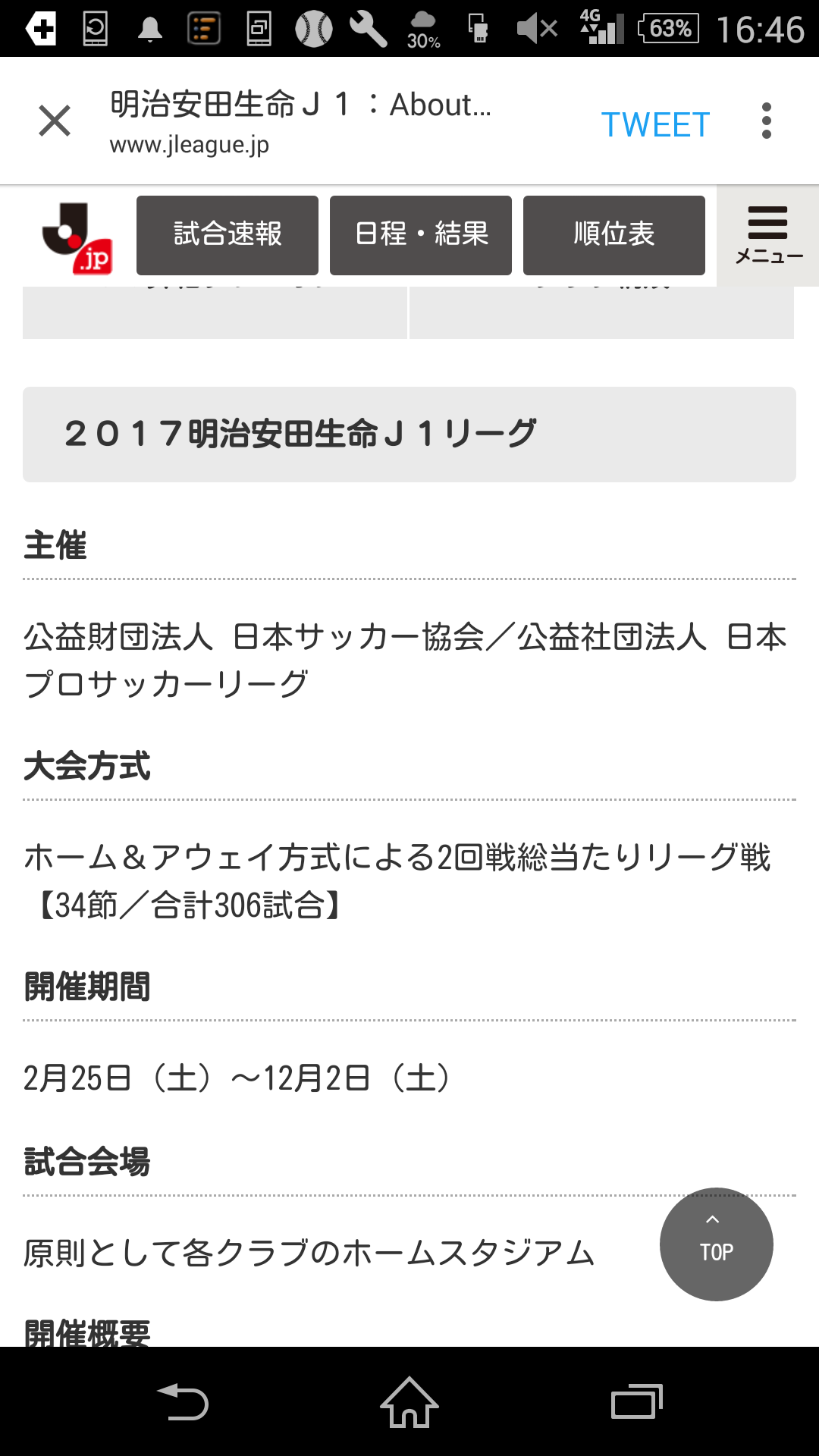Tap the system back button
Viewport: 819px width, 1456px height.
tap(182, 1401)
